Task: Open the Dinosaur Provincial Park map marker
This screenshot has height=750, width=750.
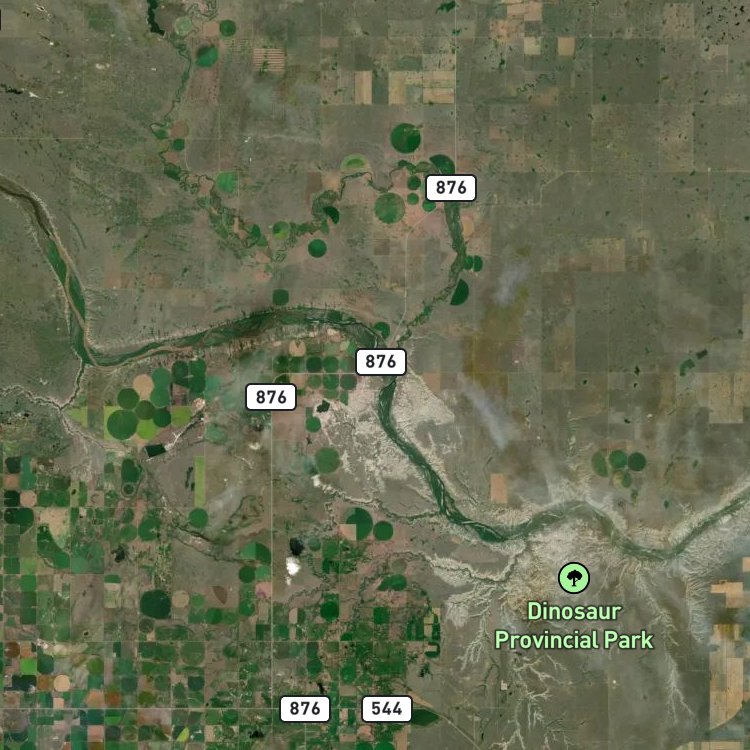Action: click(x=574, y=578)
